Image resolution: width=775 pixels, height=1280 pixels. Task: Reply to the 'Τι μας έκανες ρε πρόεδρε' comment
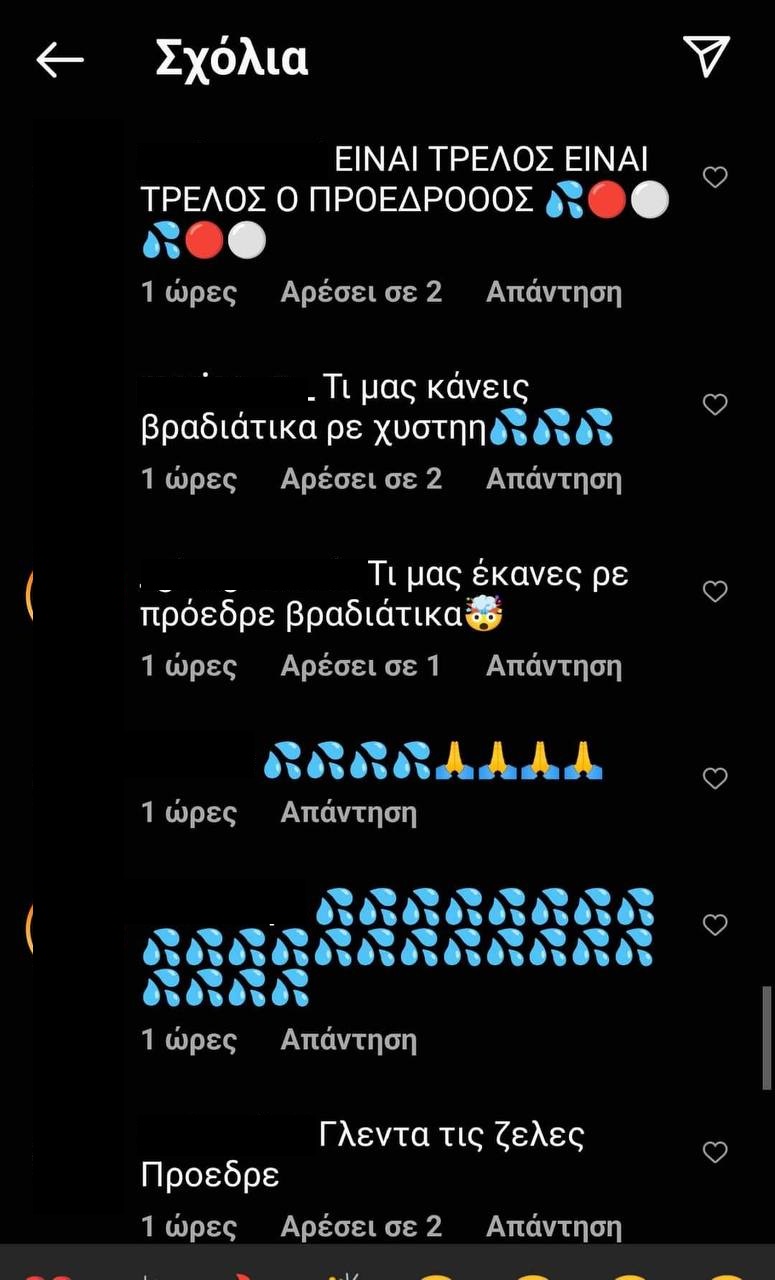[x=553, y=666]
